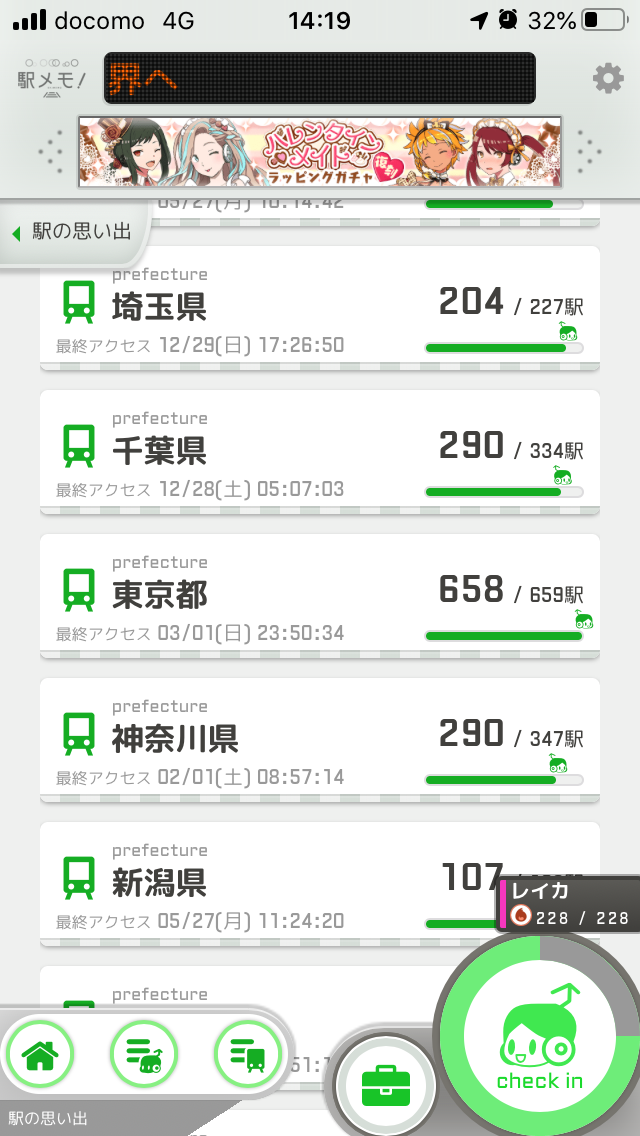Select the 東京都 prefecture card
This screenshot has width=640, height=1136.
point(320,596)
